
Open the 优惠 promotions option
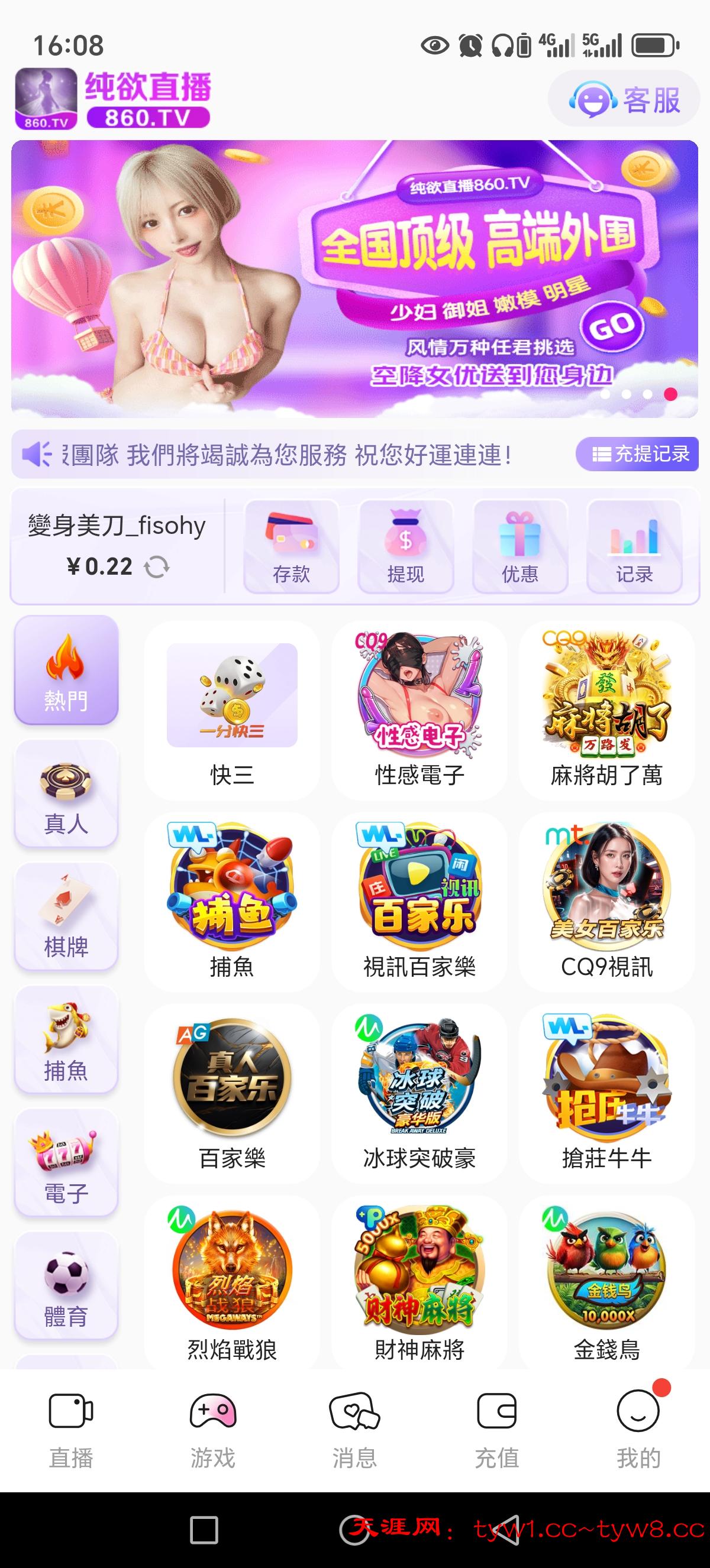519,546
